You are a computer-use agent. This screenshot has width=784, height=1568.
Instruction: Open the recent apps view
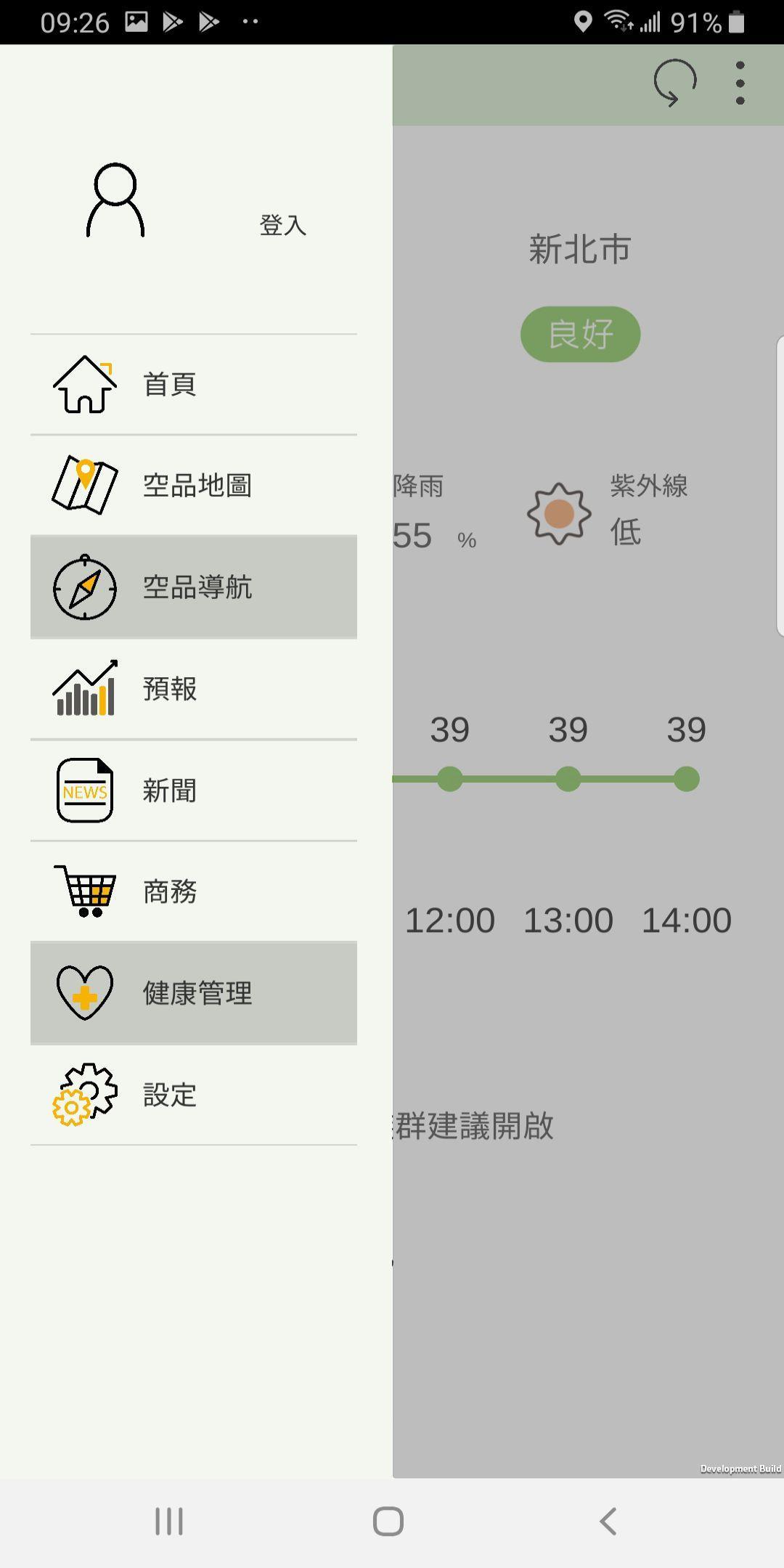pyautogui.click(x=169, y=1521)
